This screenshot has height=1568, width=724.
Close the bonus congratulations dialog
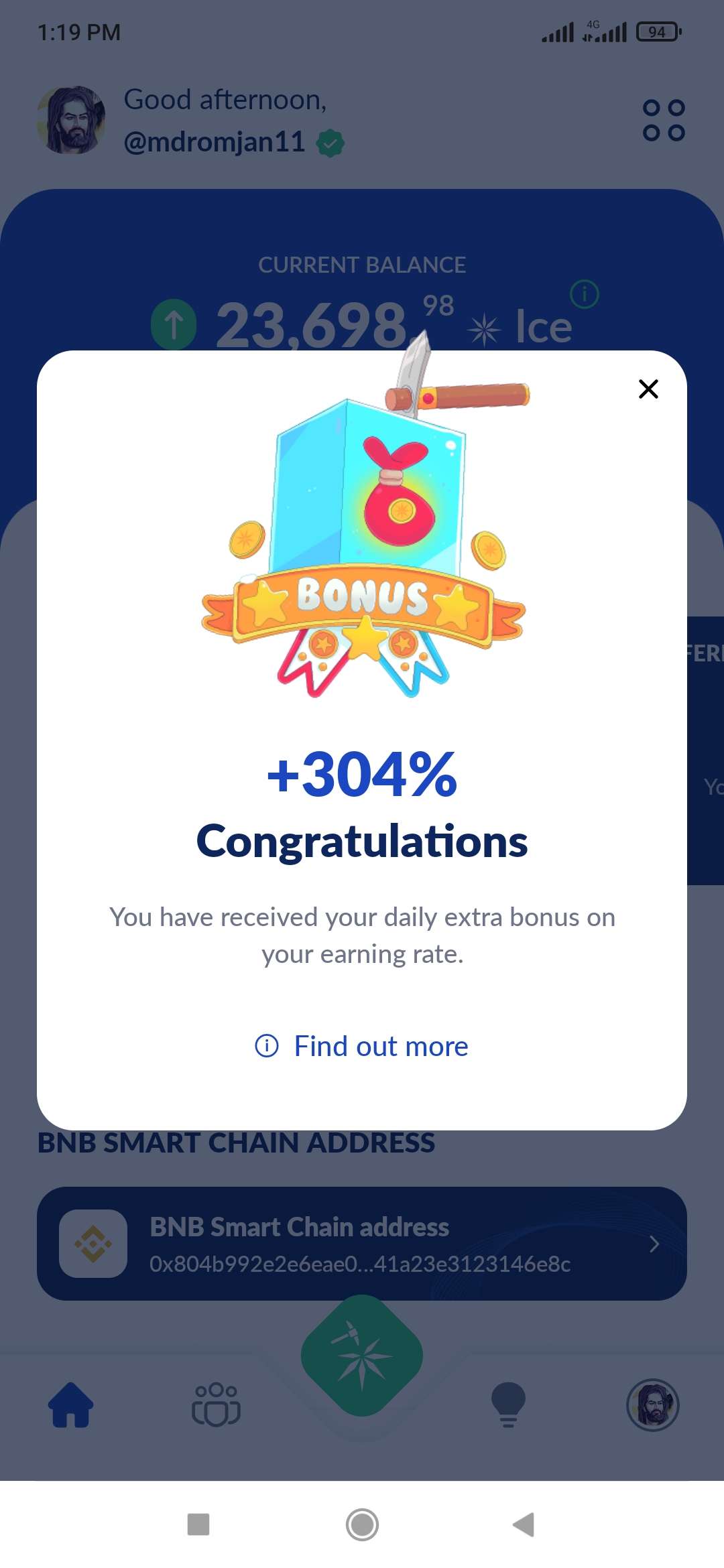(x=648, y=389)
